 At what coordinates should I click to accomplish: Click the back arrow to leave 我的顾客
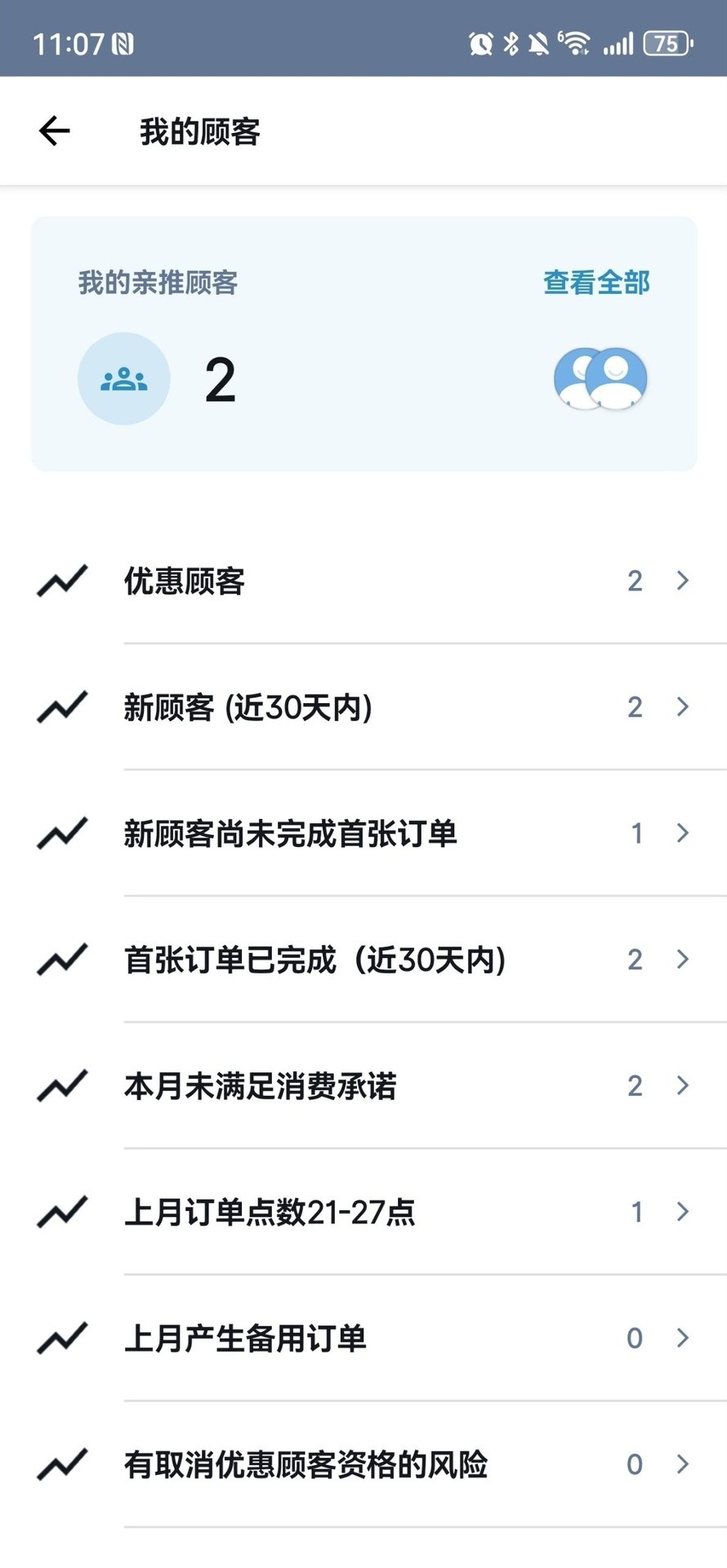pos(53,131)
